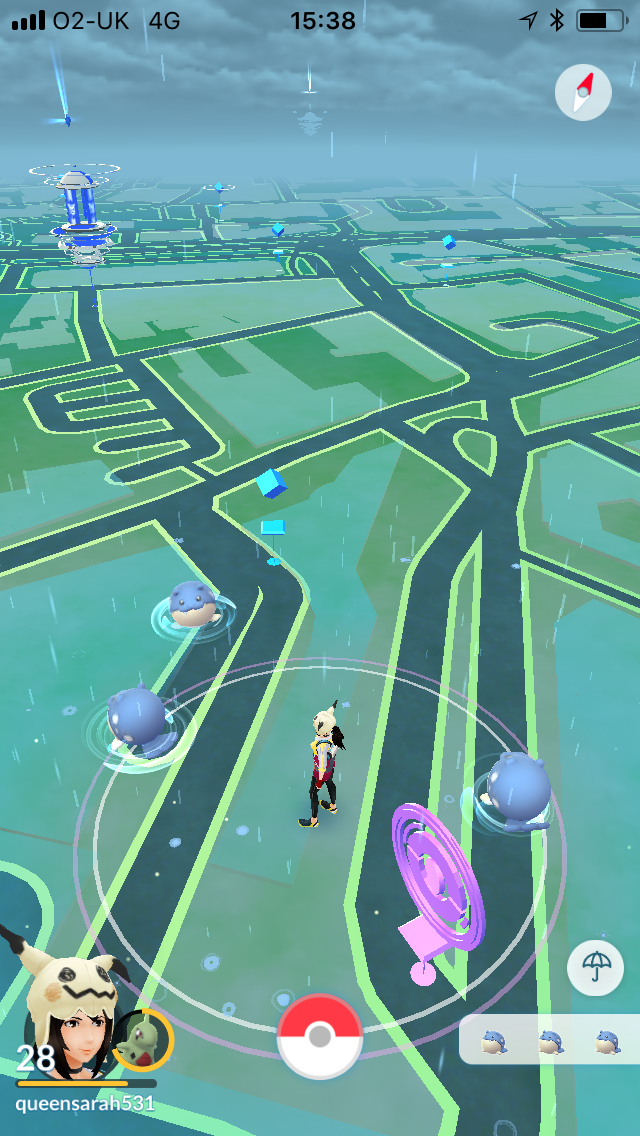Open the buddy Pokémon icon
640x1136 pixels.
(x=142, y=1040)
